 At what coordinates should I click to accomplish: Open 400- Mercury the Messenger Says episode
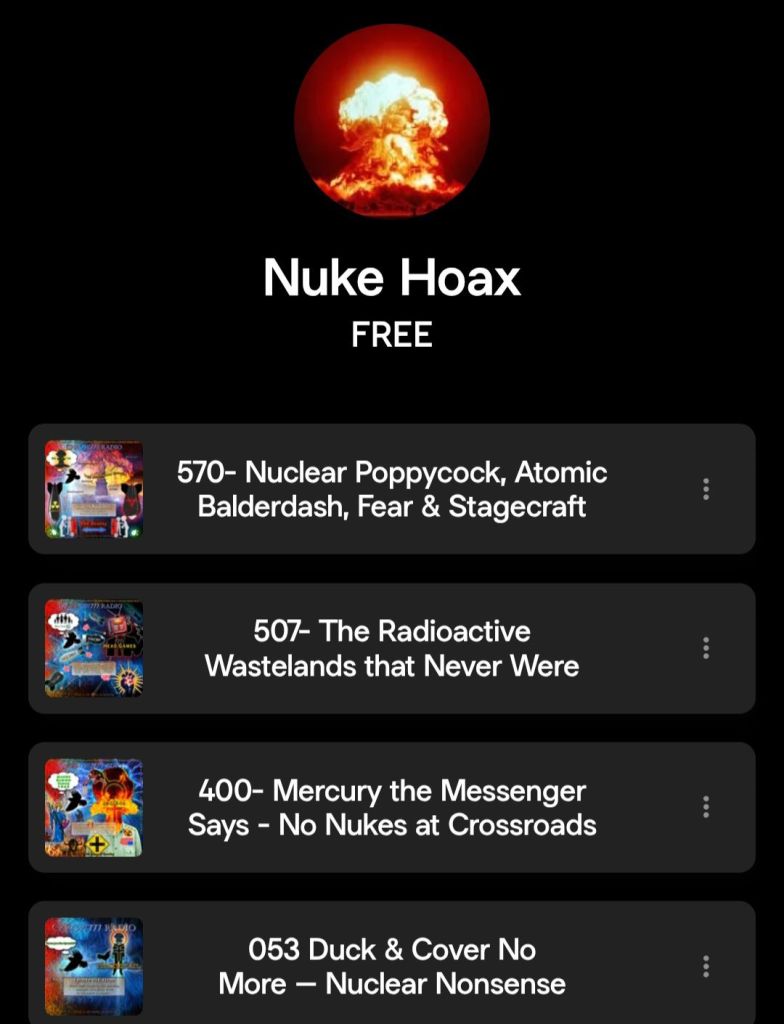point(392,807)
